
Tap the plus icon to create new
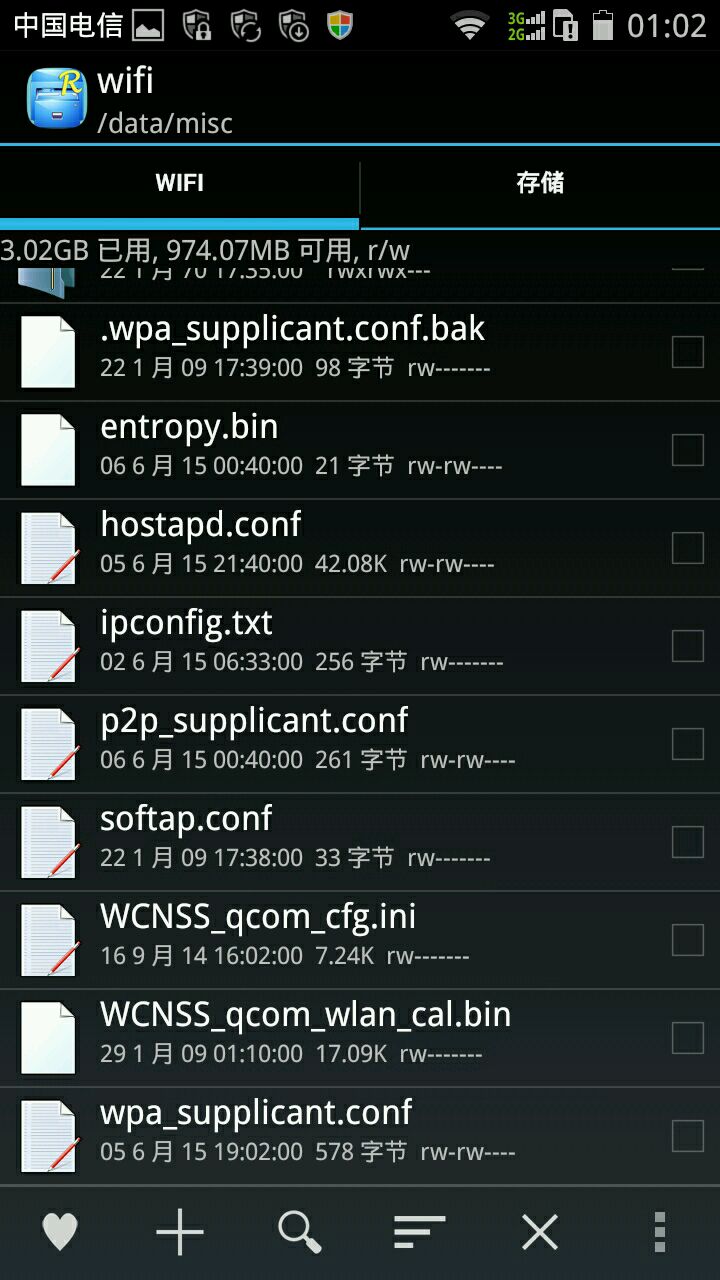[x=180, y=1232]
